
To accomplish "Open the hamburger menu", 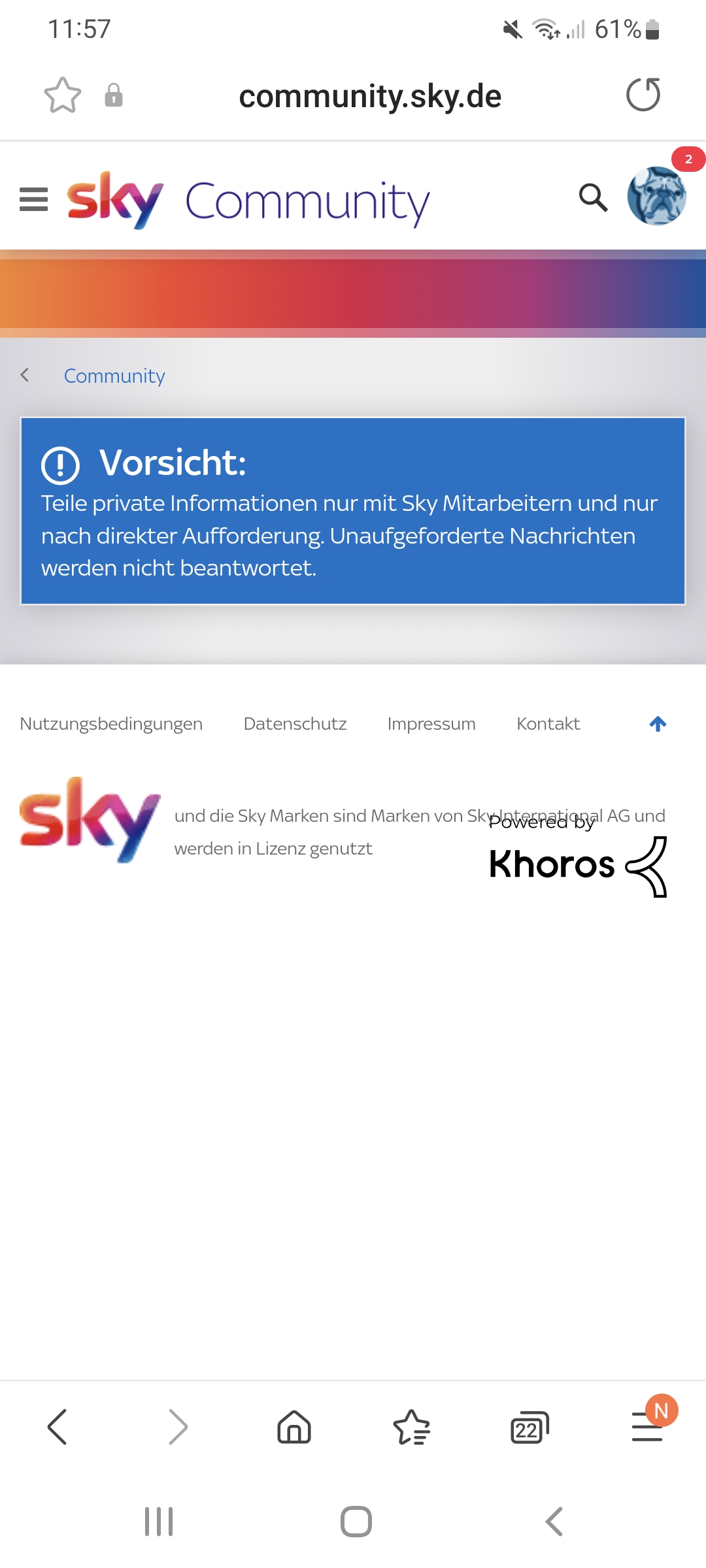I will tap(34, 199).
